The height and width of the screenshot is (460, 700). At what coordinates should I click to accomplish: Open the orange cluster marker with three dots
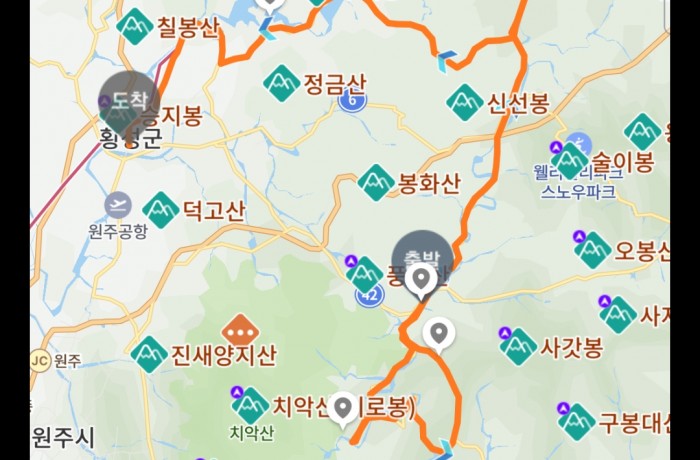[240, 330]
